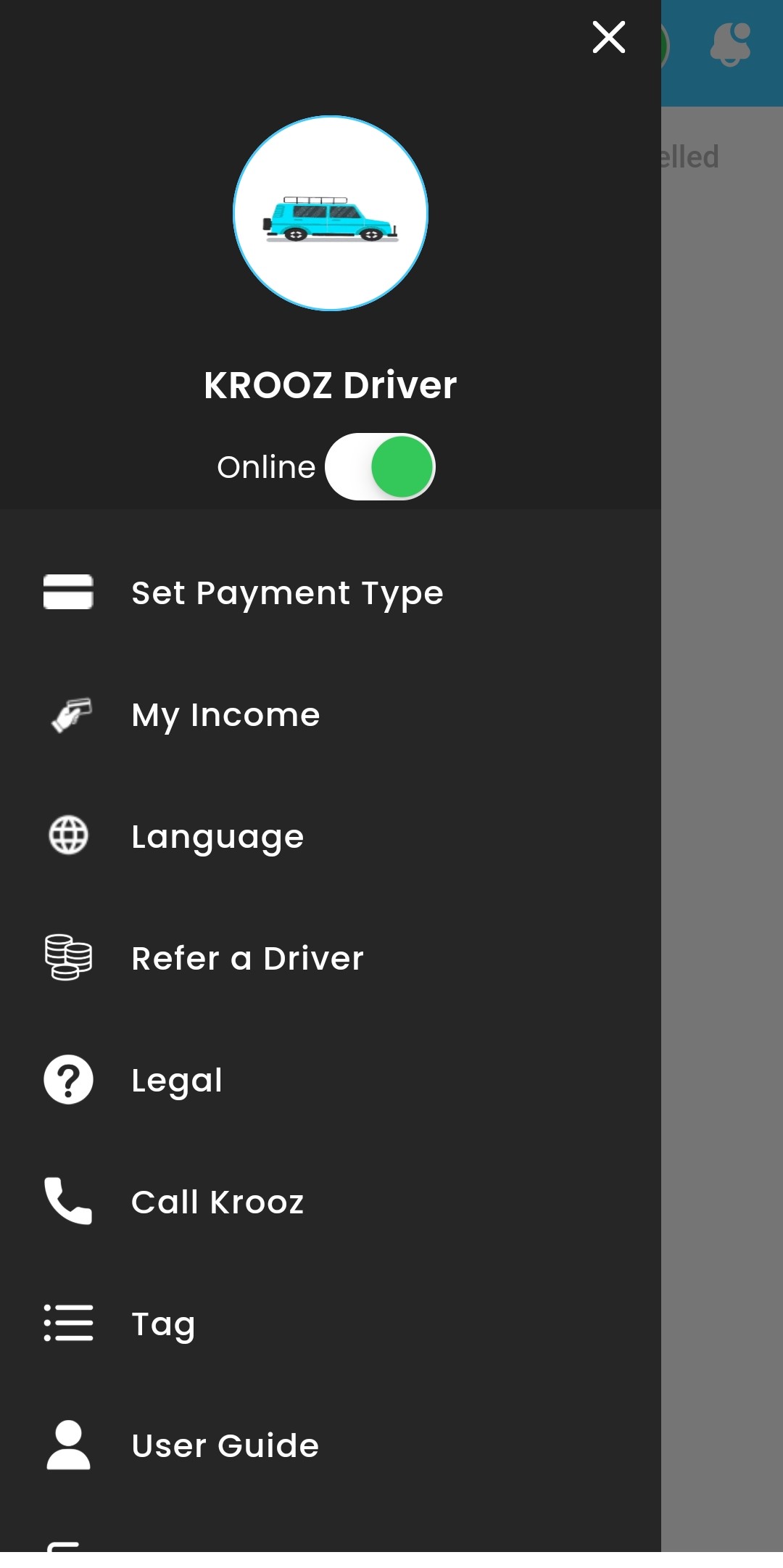The image size is (783, 1568).
Task: View My Income
Action: tap(225, 714)
